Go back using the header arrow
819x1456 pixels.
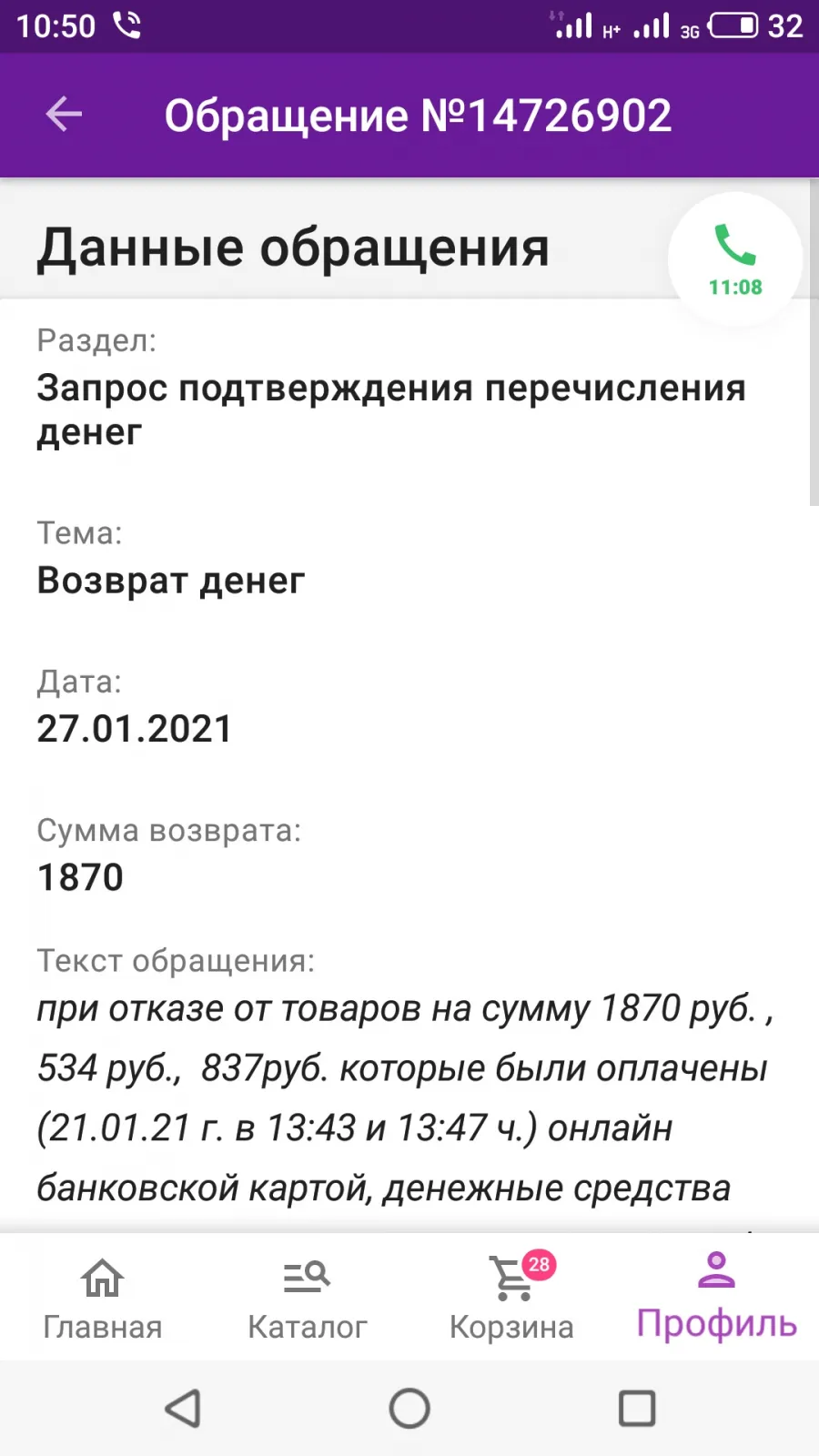point(64,115)
